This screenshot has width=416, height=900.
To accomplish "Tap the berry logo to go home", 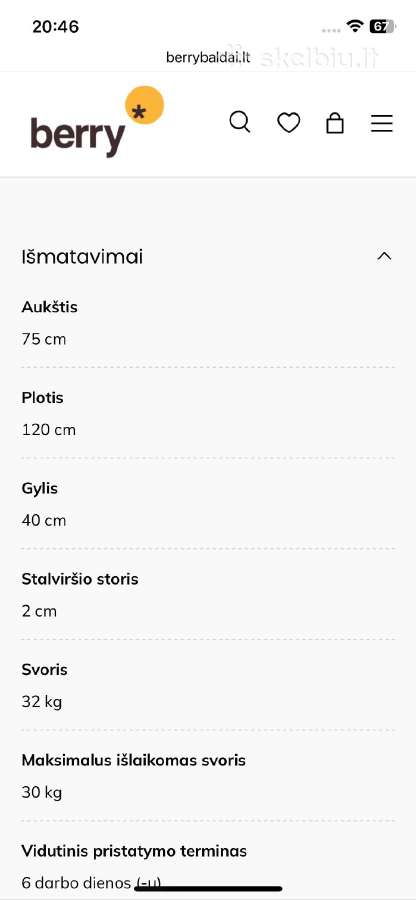I will (x=97, y=122).
